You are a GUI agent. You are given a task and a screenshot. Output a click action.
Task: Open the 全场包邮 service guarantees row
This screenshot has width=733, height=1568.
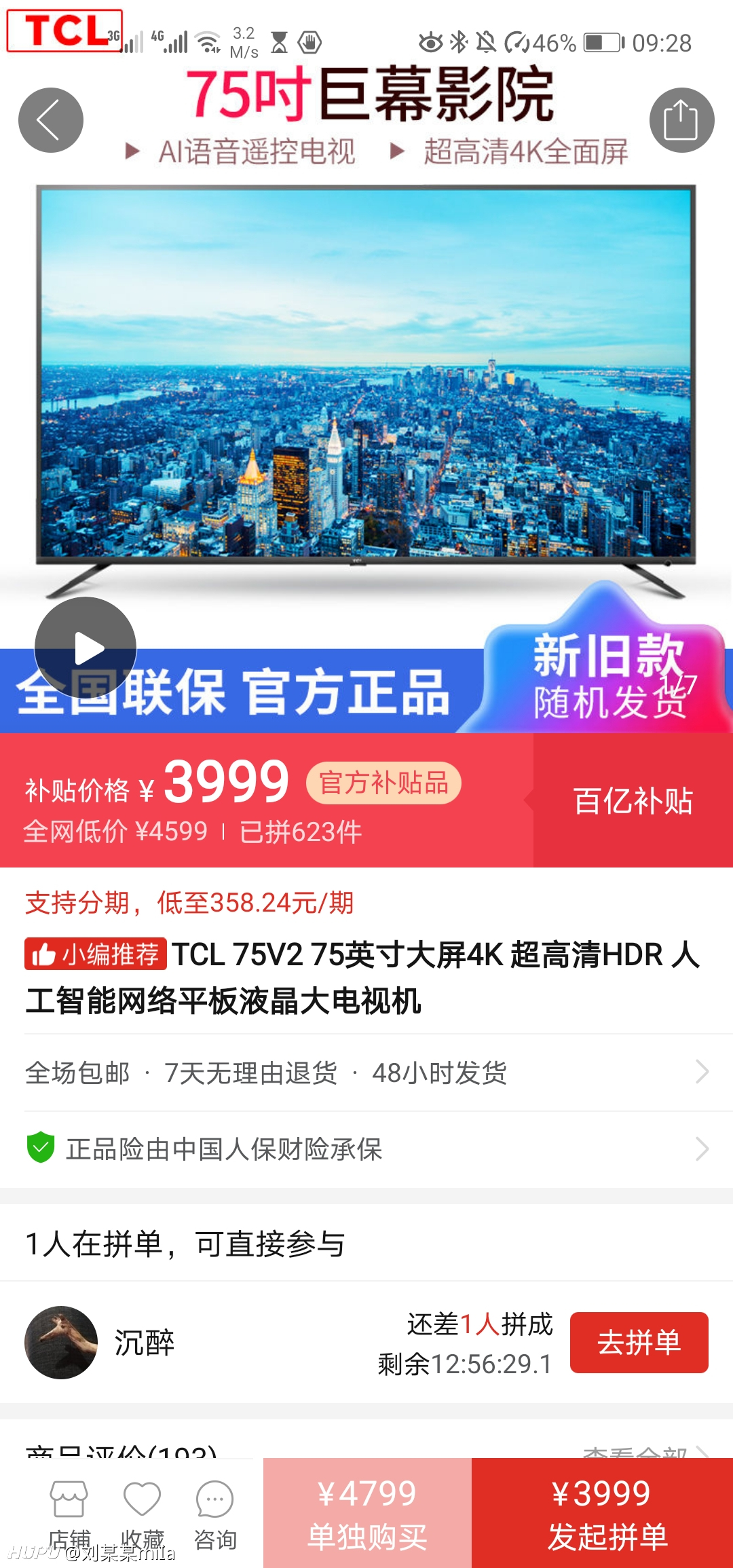tap(366, 1072)
